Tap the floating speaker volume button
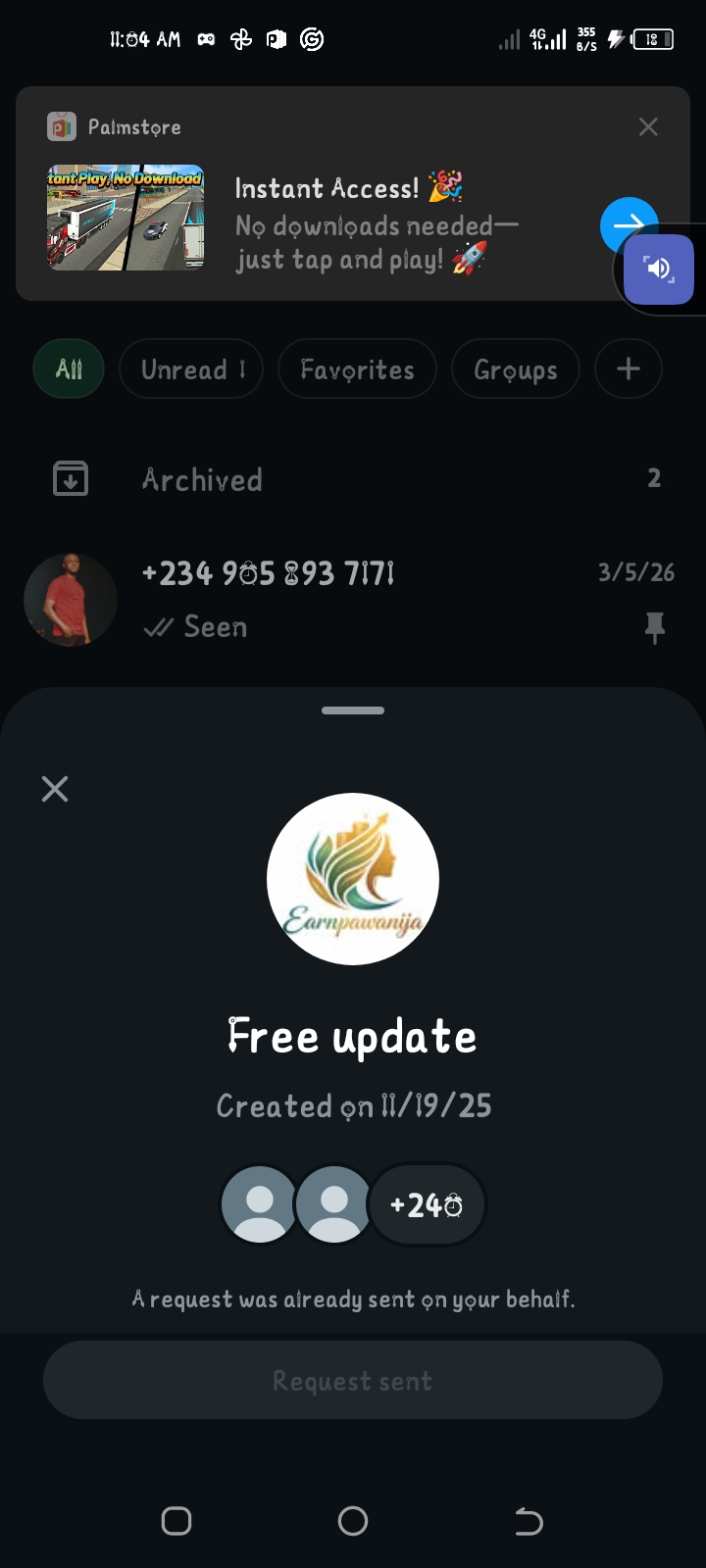This screenshot has height=1568, width=706. pyautogui.click(x=659, y=269)
